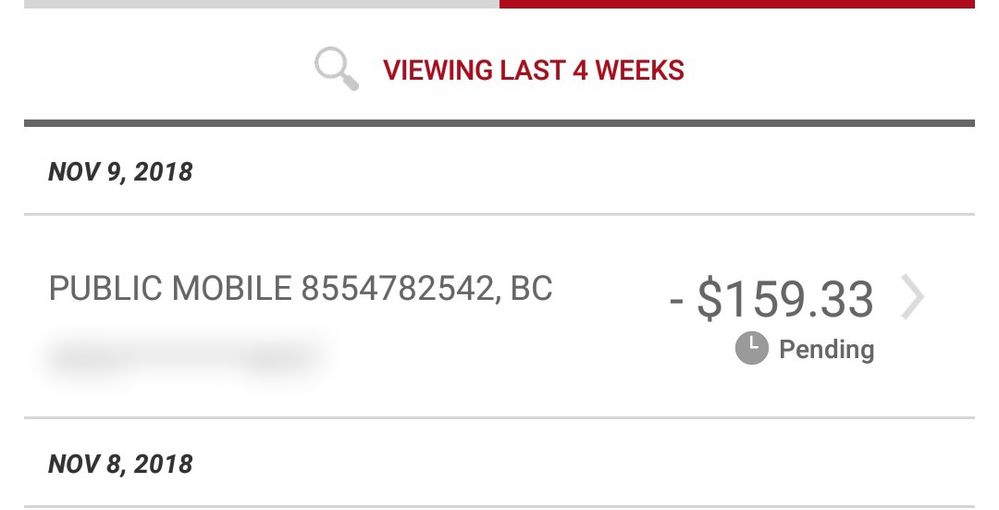Open the Public Mobile pending transaction
The height and width of the screenshot is (510, 999).
tap(499, 315)
